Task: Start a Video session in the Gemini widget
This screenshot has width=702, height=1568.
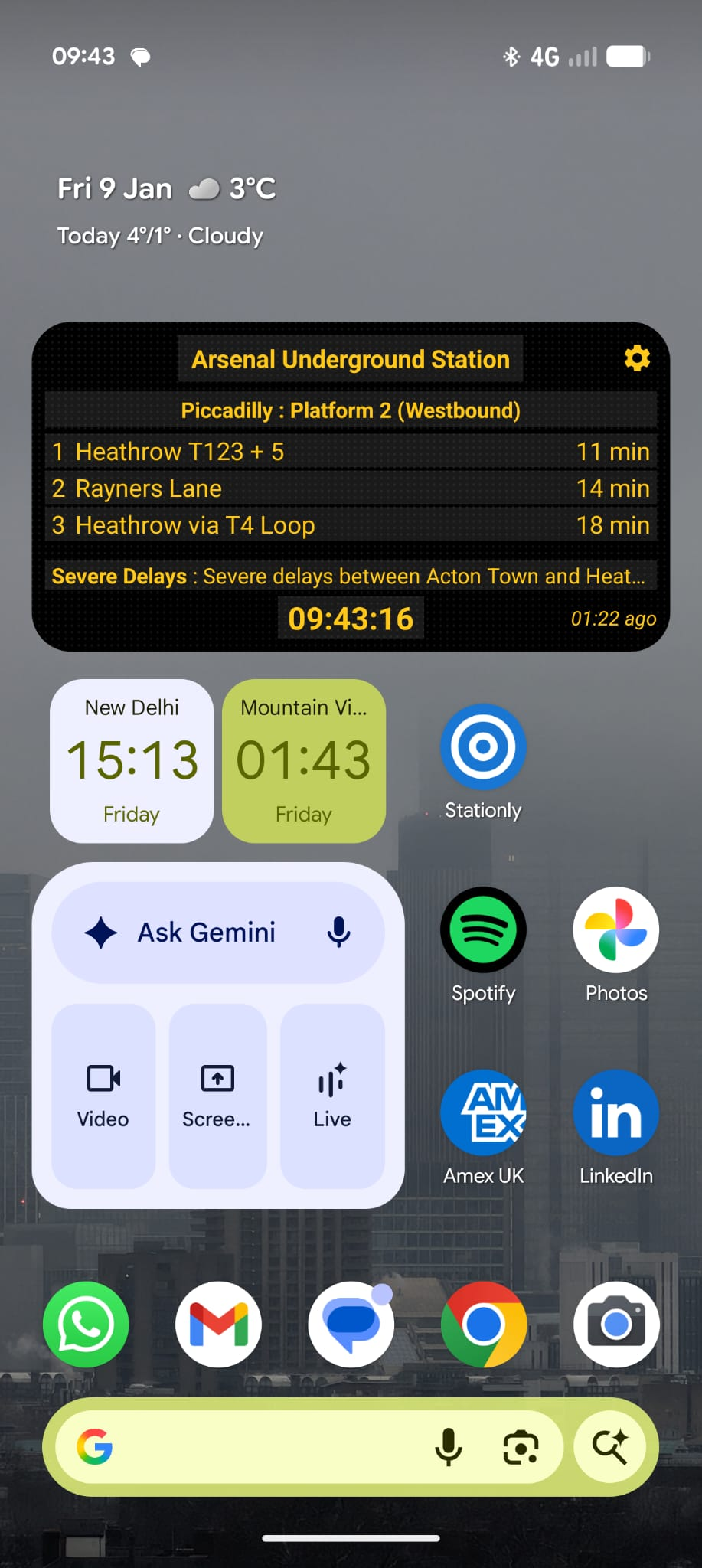Action: (103, 1096)
